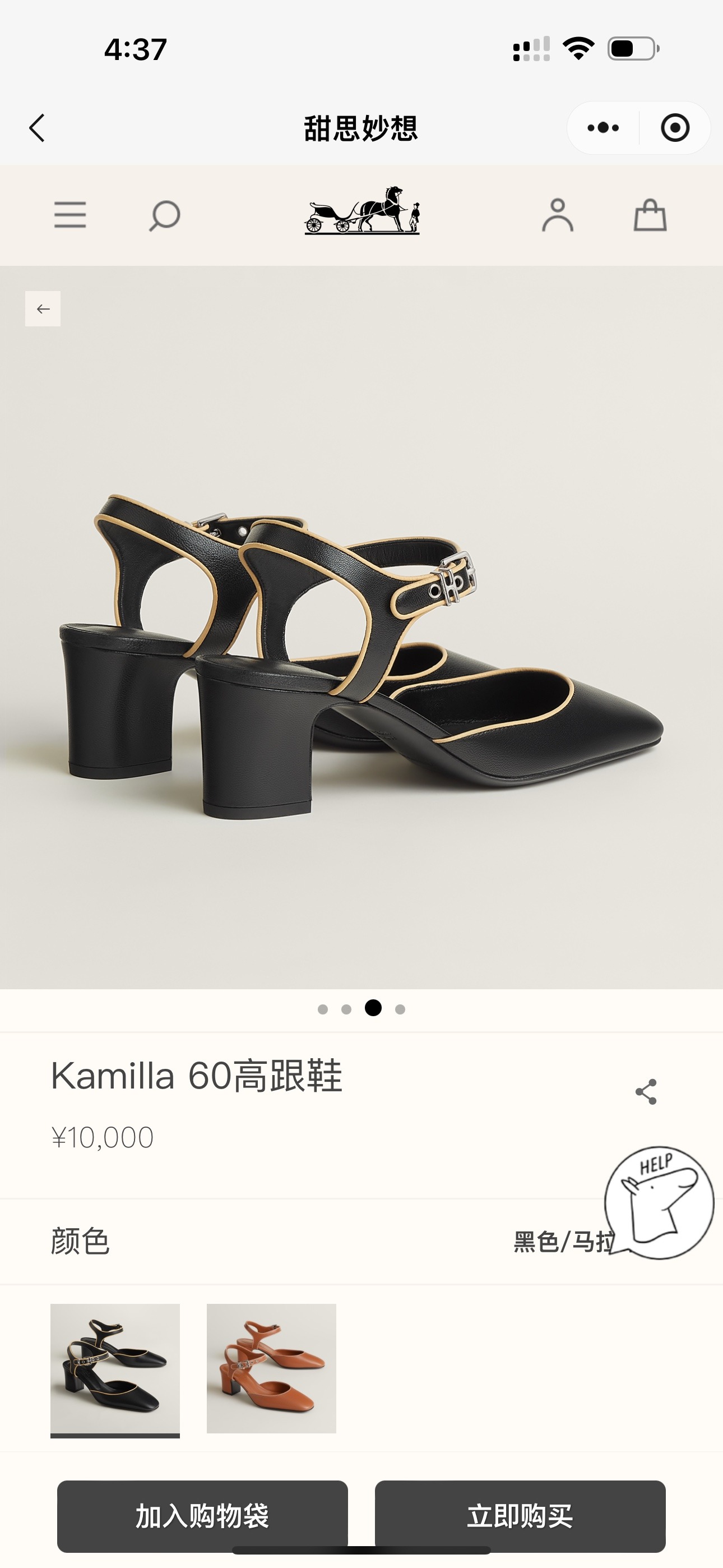This screenshot has height=1568, width=723.
Task: Go back from the mini program
Action: pyautogui.click(x=37, y=128)
